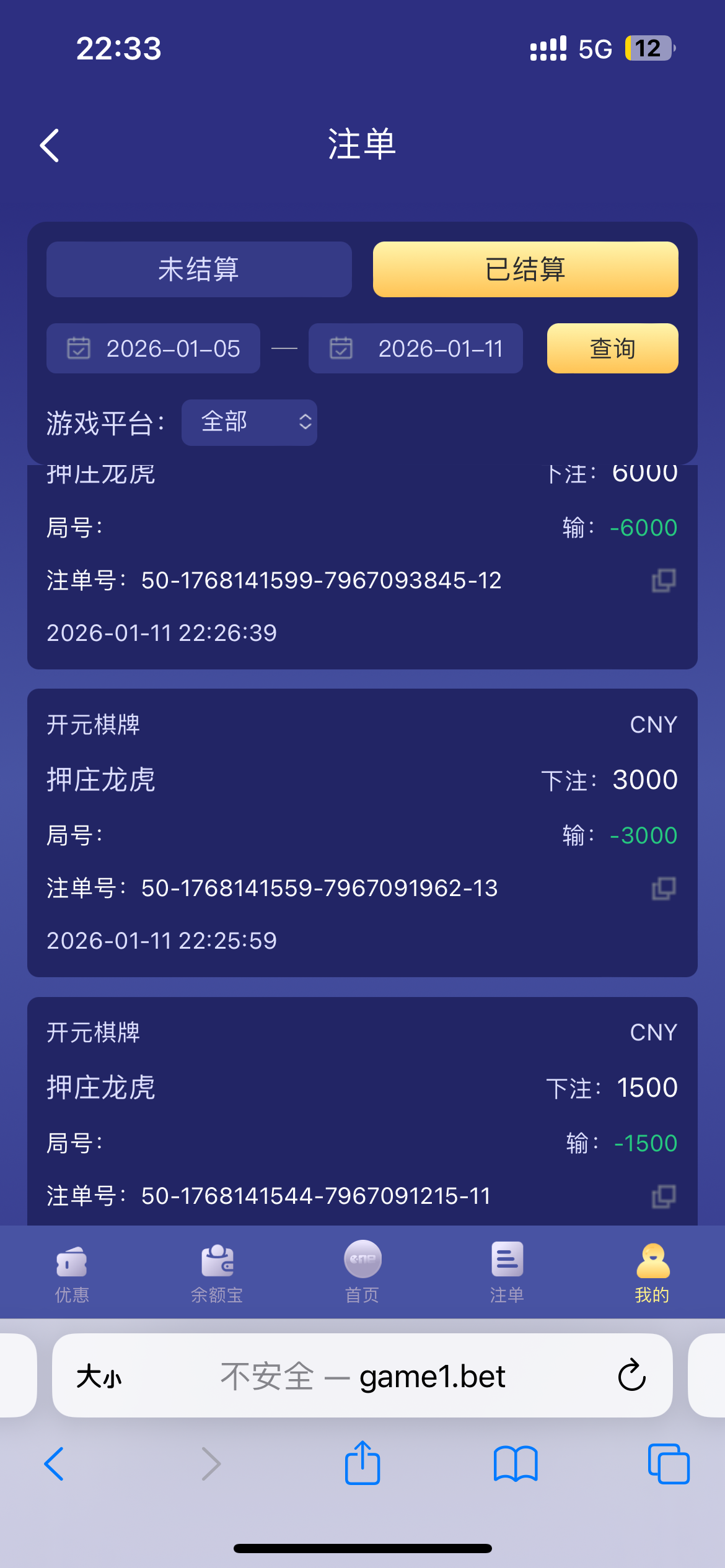Copy order number 50-1768141599-7967093845-12
Image resolution: width=725 pixels, height=1568 pixels.
[x=662, y=581]
